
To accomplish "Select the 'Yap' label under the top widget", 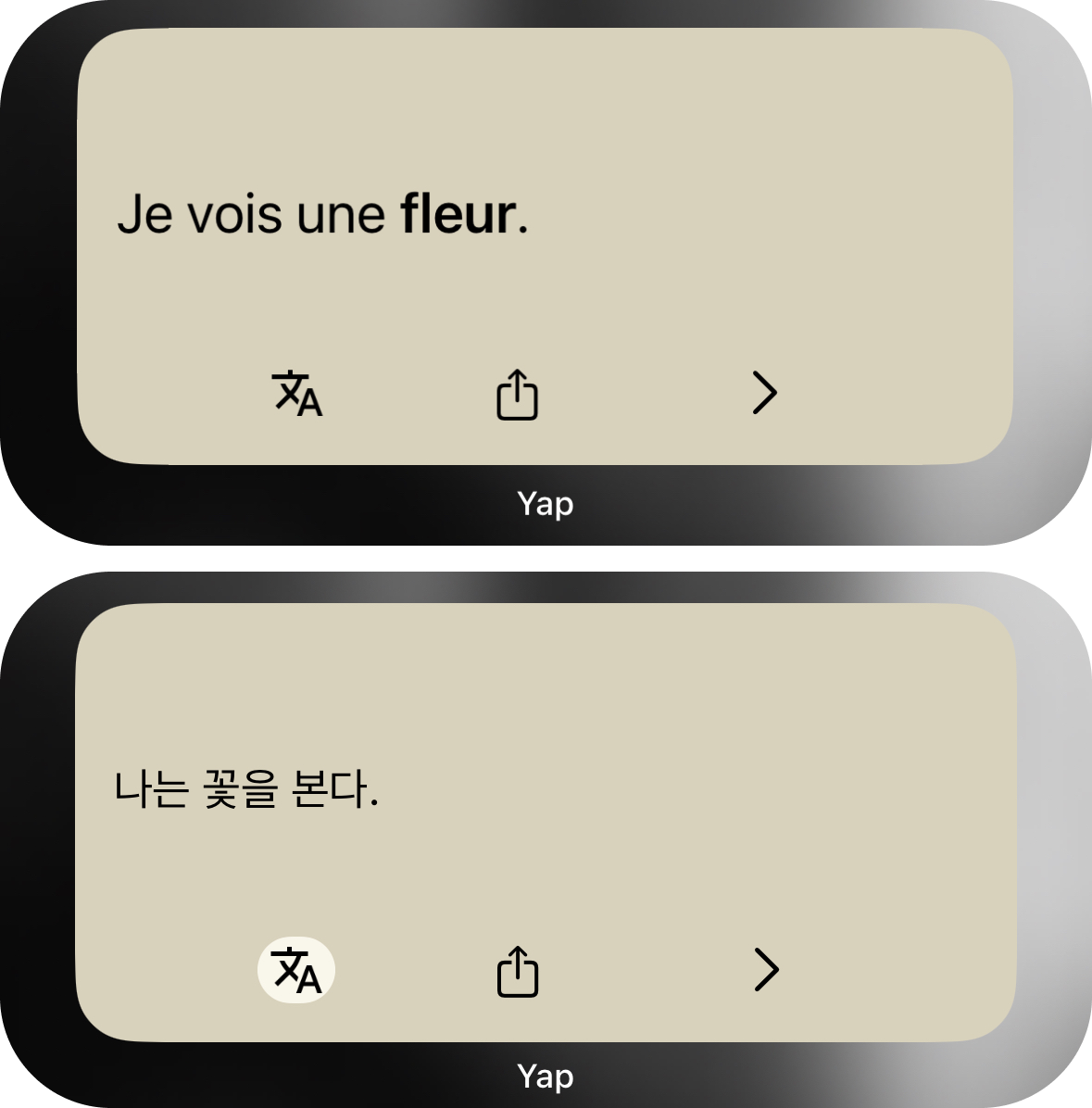I will click(x=546, y=504).
